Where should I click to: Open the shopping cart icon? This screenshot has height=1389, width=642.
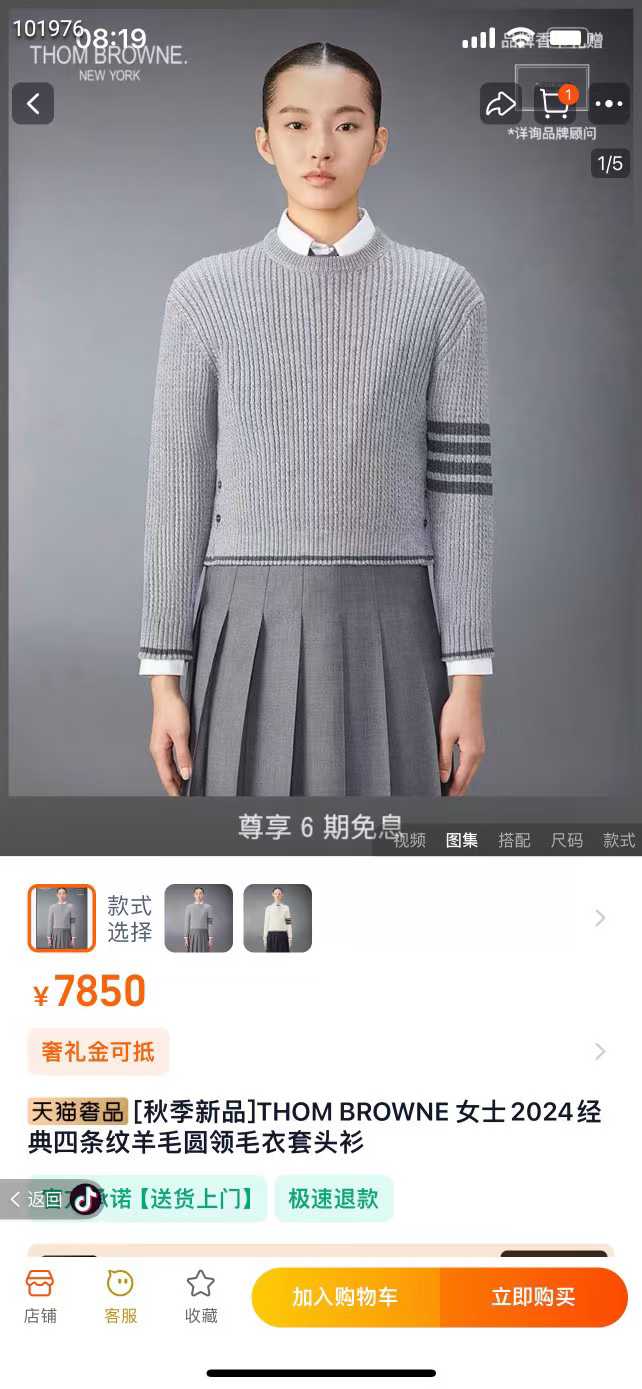click(555, 103)
